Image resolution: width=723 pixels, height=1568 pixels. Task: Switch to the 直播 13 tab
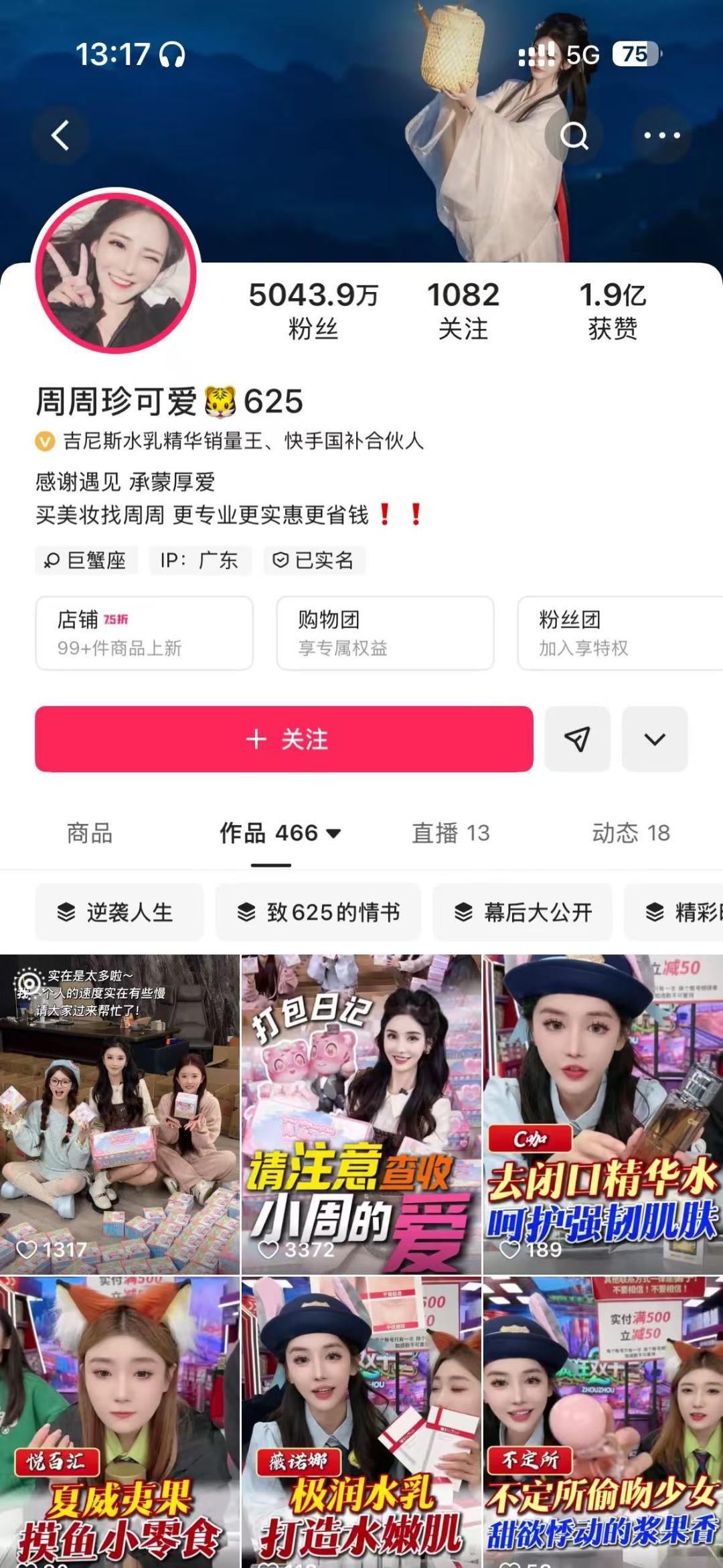[451, 833]
